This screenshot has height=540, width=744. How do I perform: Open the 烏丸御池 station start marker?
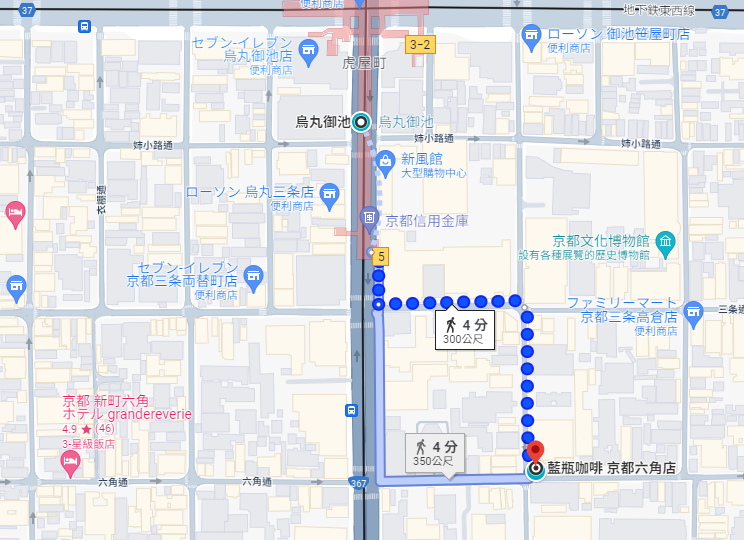pos(360,122)
